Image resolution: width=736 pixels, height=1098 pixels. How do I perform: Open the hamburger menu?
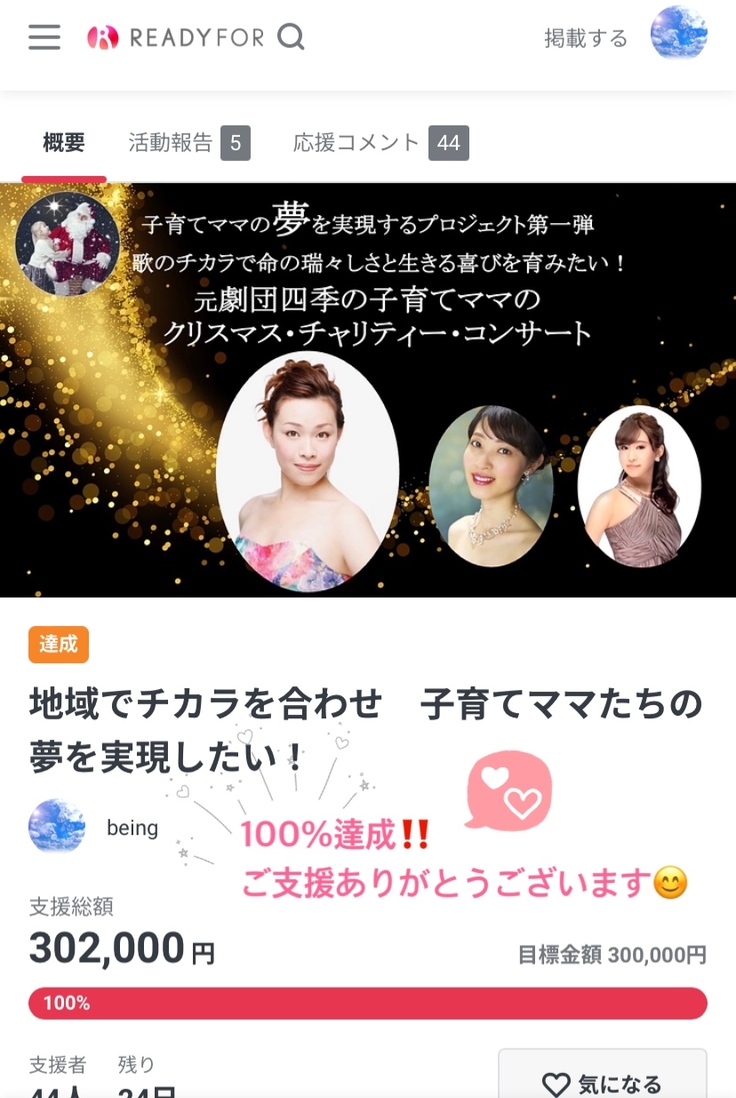click(44, 38)
